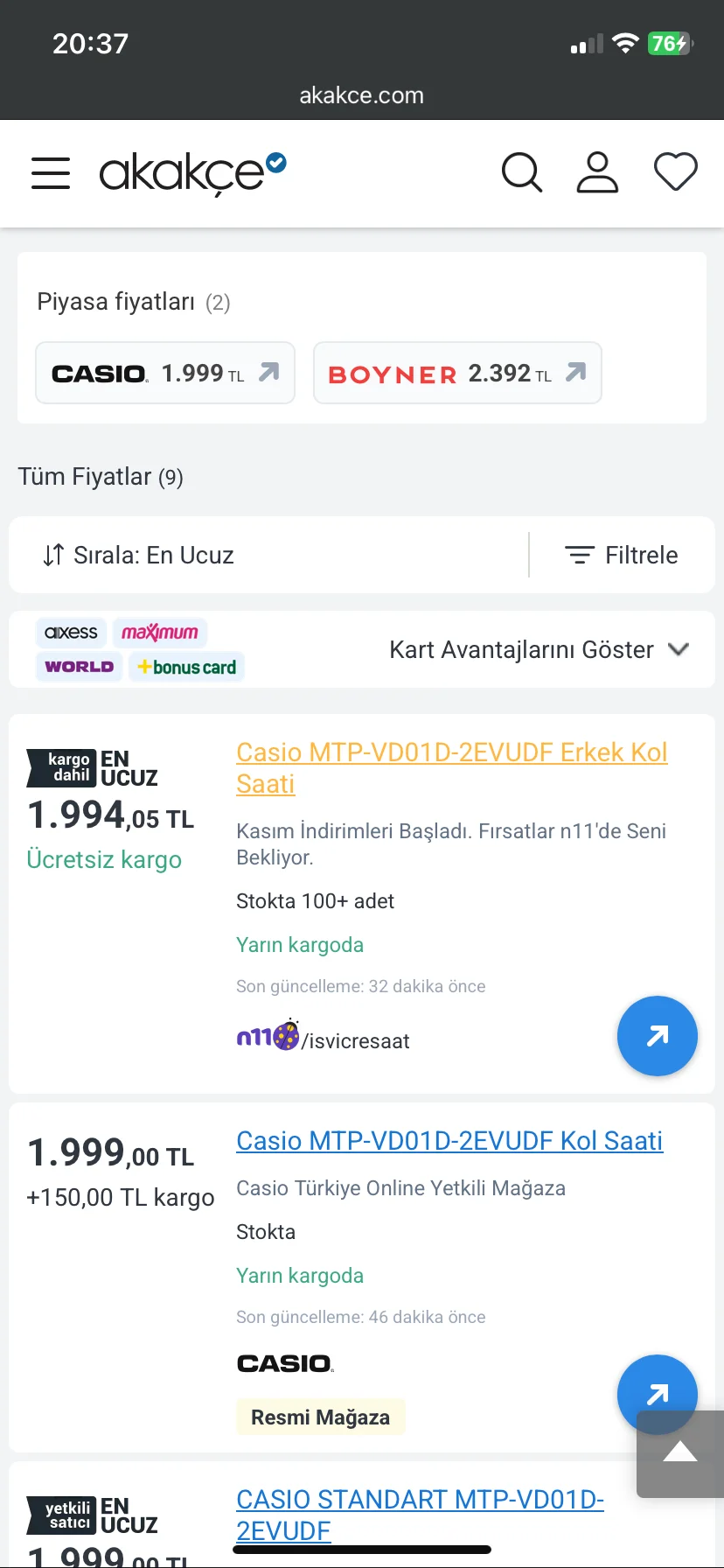
Task: Tap the akakce.com address bar
Action: click(x=362, y=95)
